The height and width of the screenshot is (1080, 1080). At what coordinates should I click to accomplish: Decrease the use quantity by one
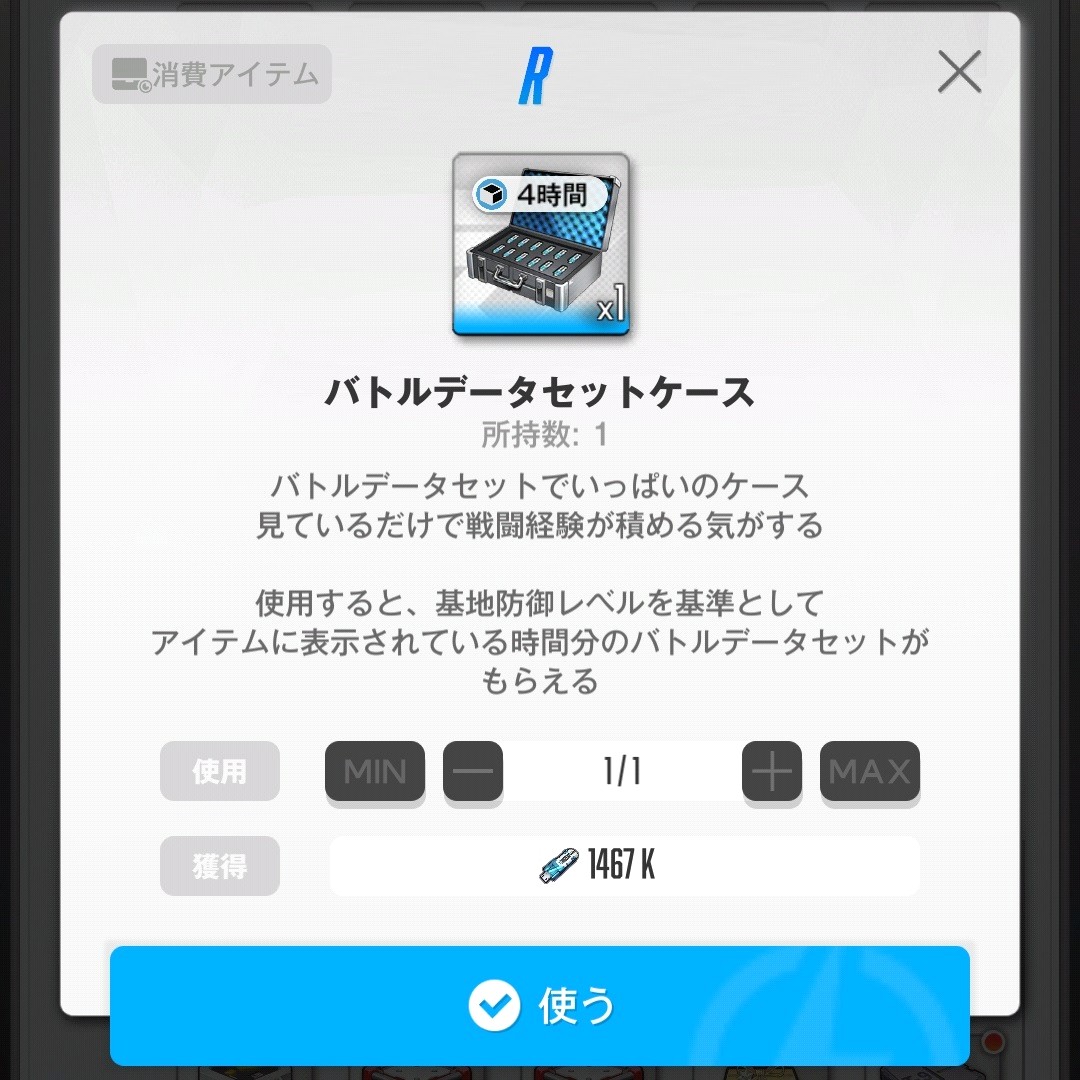(x=473, y=771)
